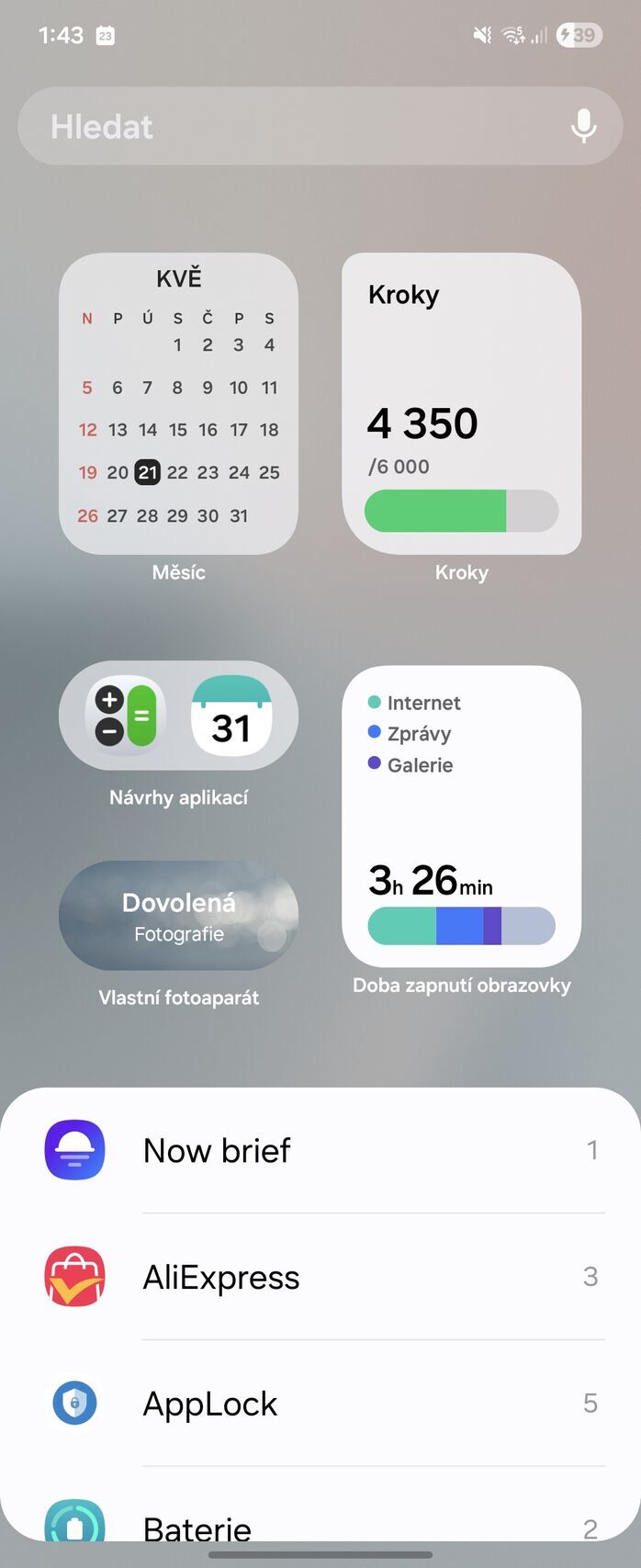Launch the calculator from Návrhy aplikací

pyautogui.click(x=126, y=716)
